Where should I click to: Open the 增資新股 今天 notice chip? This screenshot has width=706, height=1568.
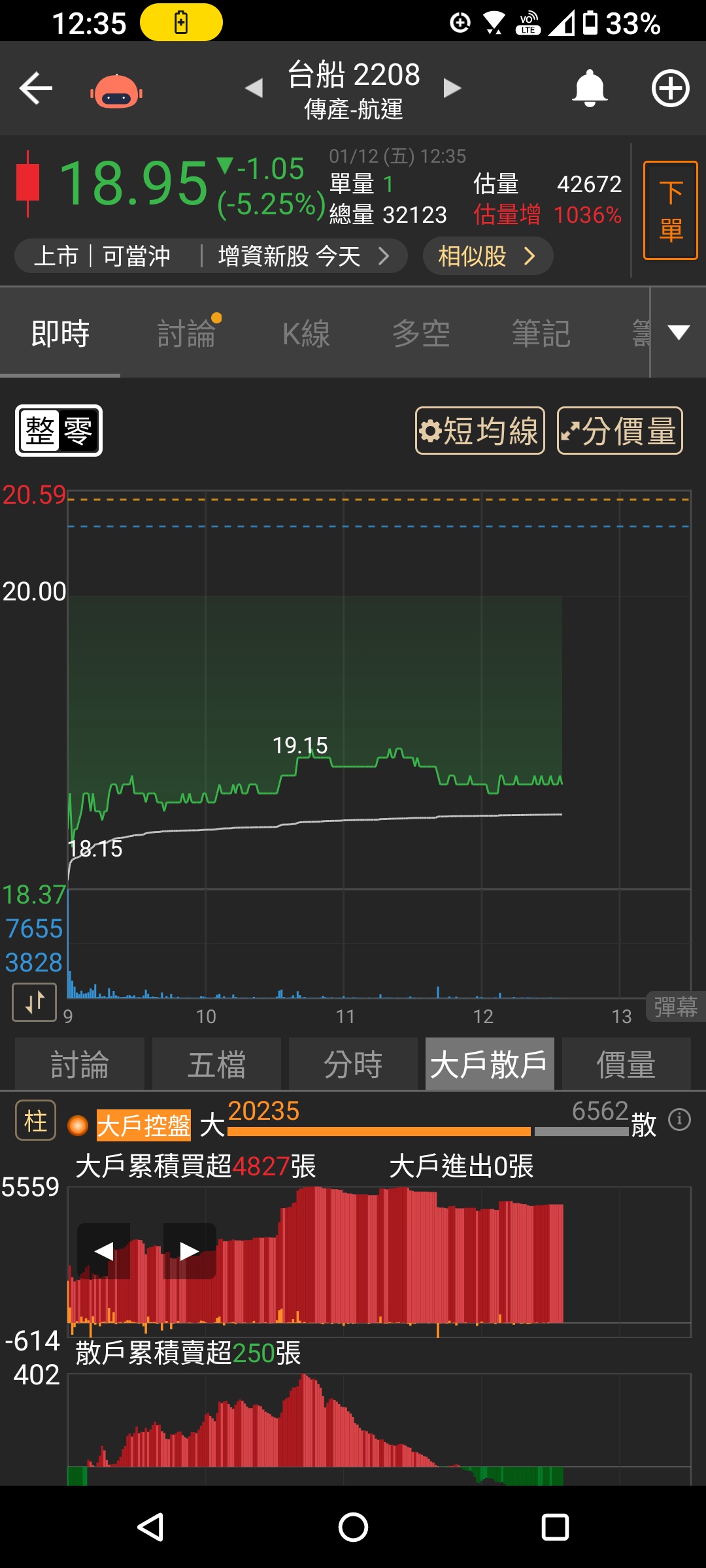coord(302,256)
